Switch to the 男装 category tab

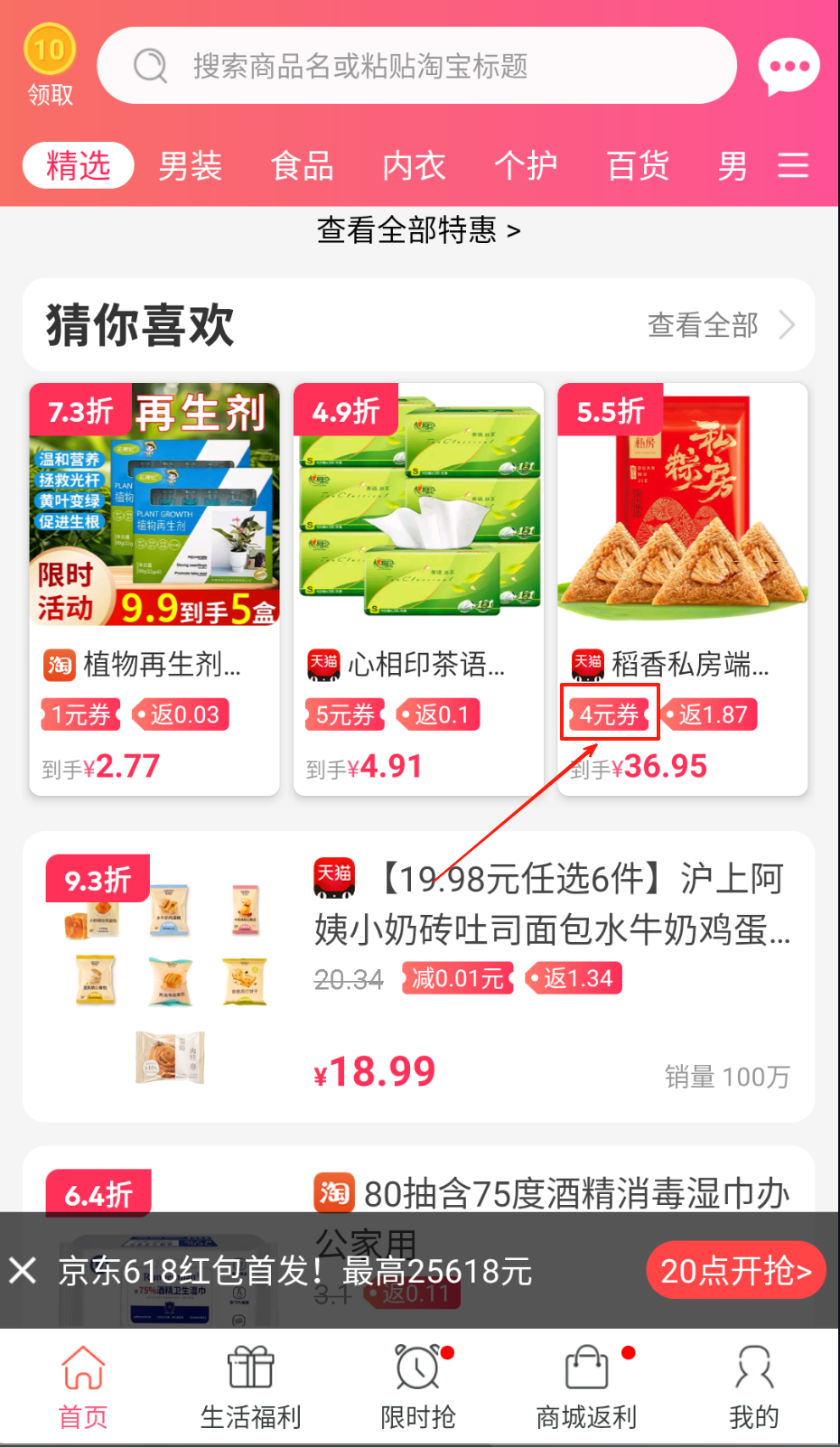pos(190,166)
